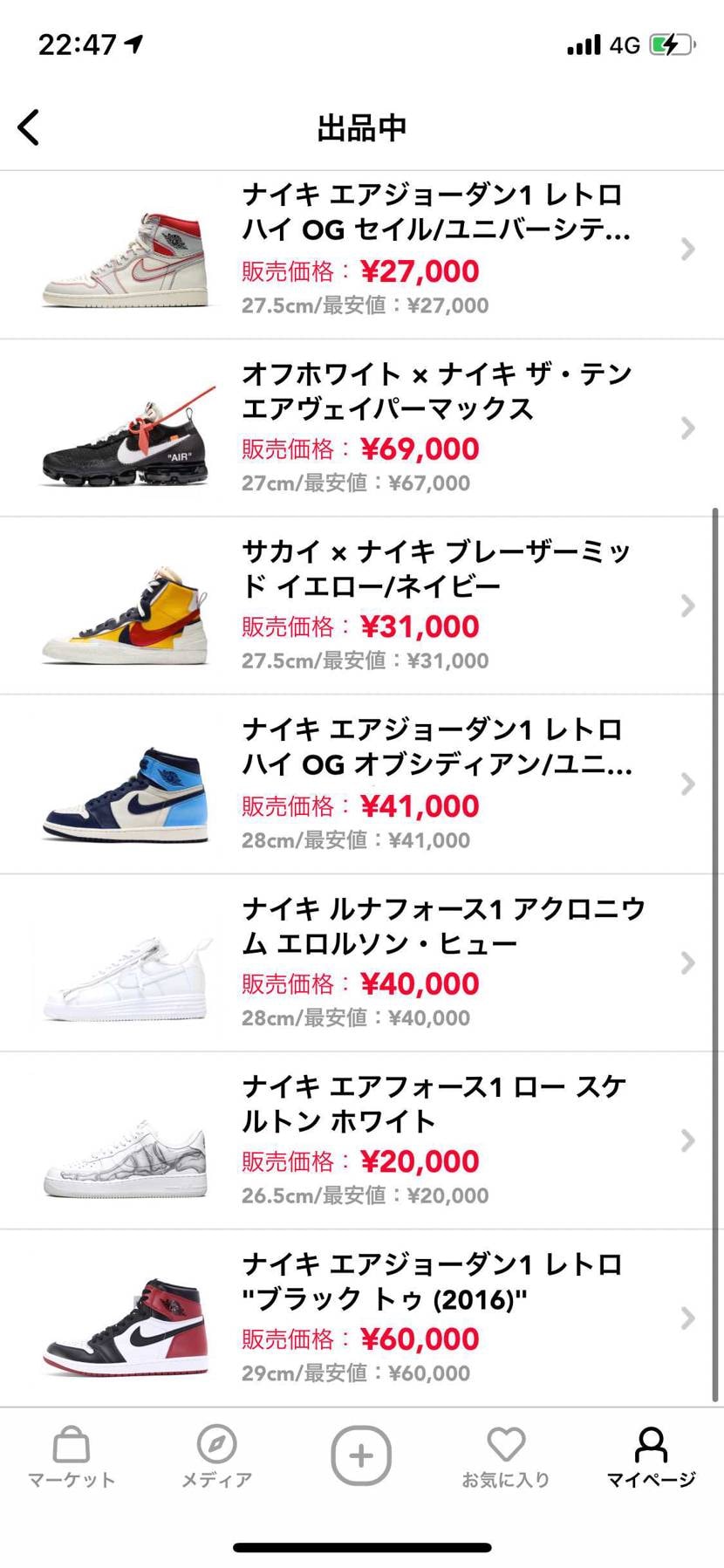Screen dimensions: 724x1568
Task: Tap the plus button to create a listing
Action: (361, 1455)
